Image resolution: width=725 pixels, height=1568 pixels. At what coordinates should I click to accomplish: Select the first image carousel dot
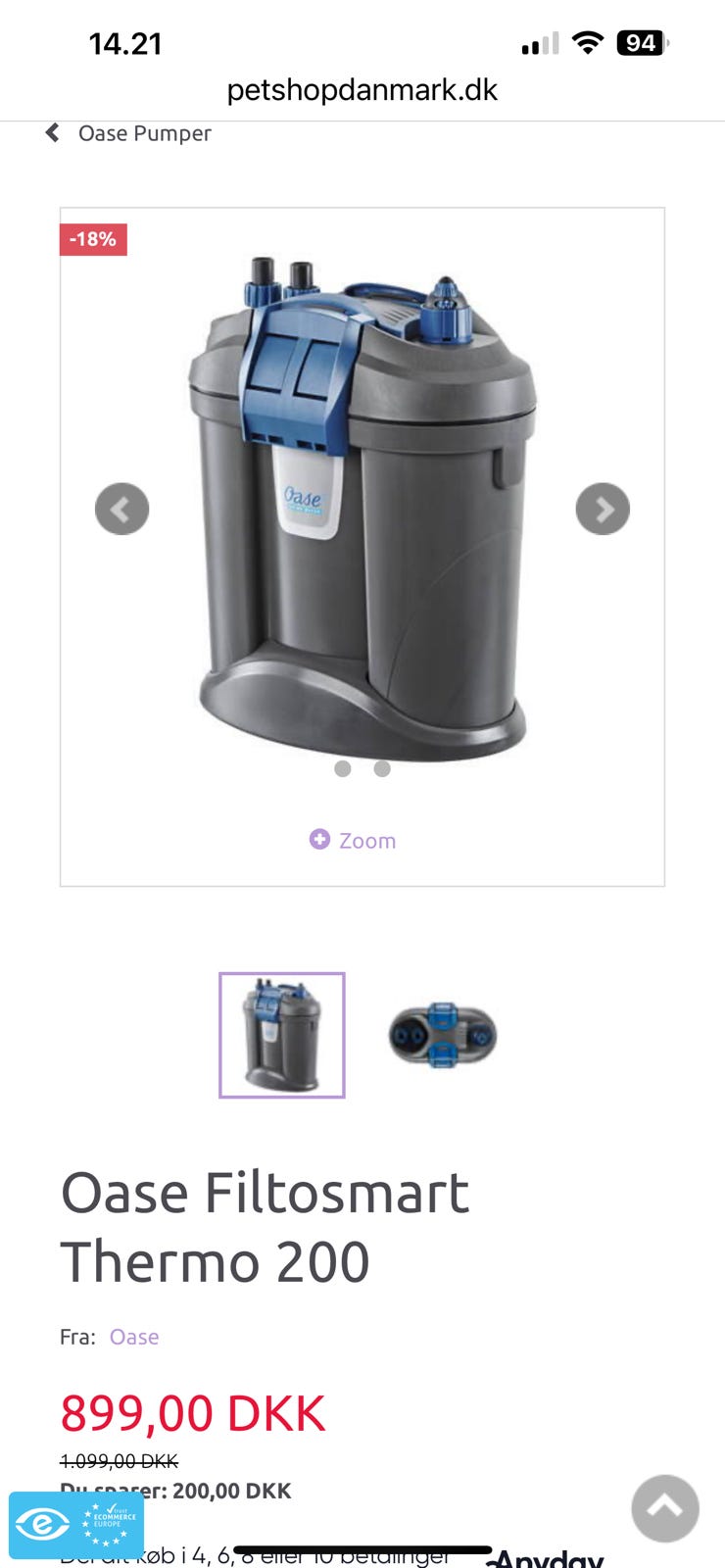342,768
